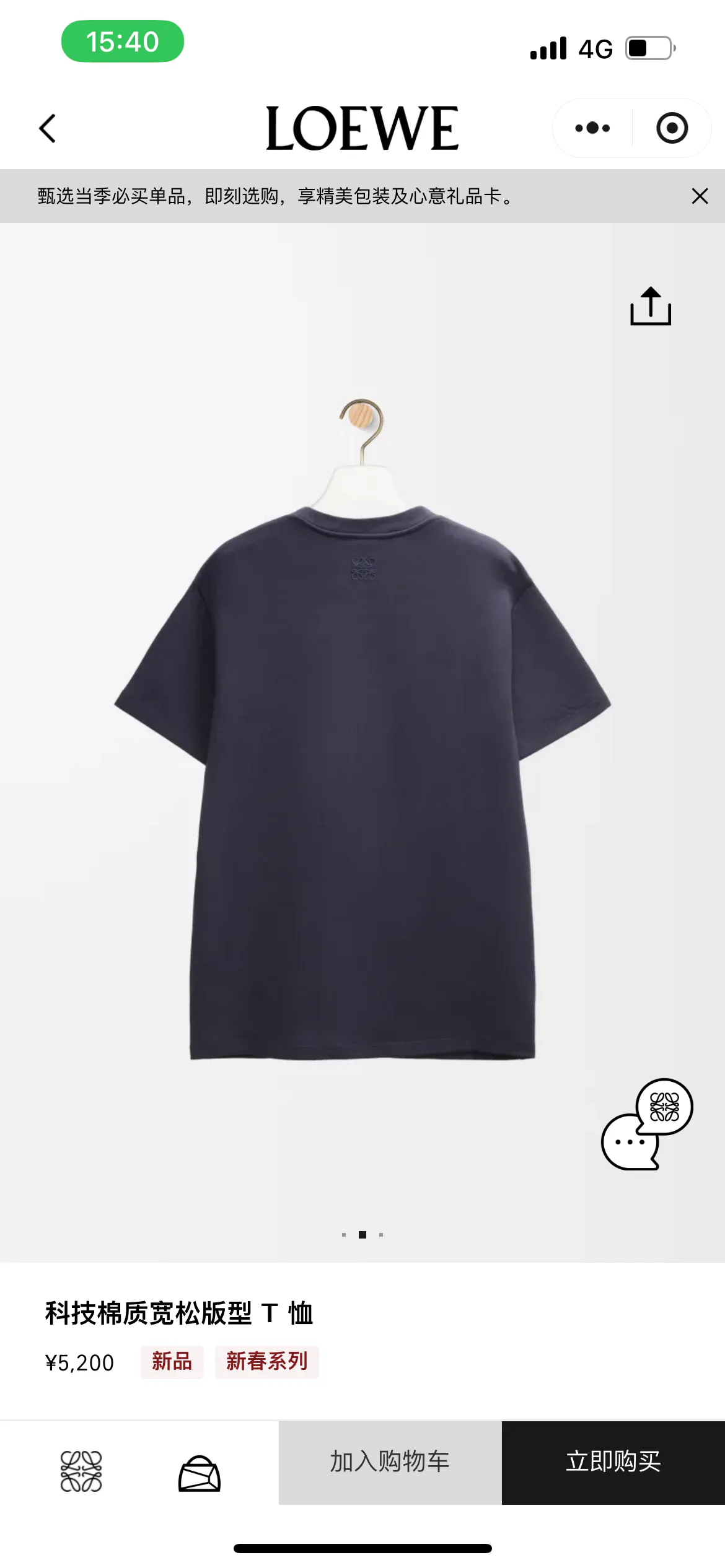Tap 立即购买 to buy now
This screenshot has width=725, height=1568.
point(613,1462)
